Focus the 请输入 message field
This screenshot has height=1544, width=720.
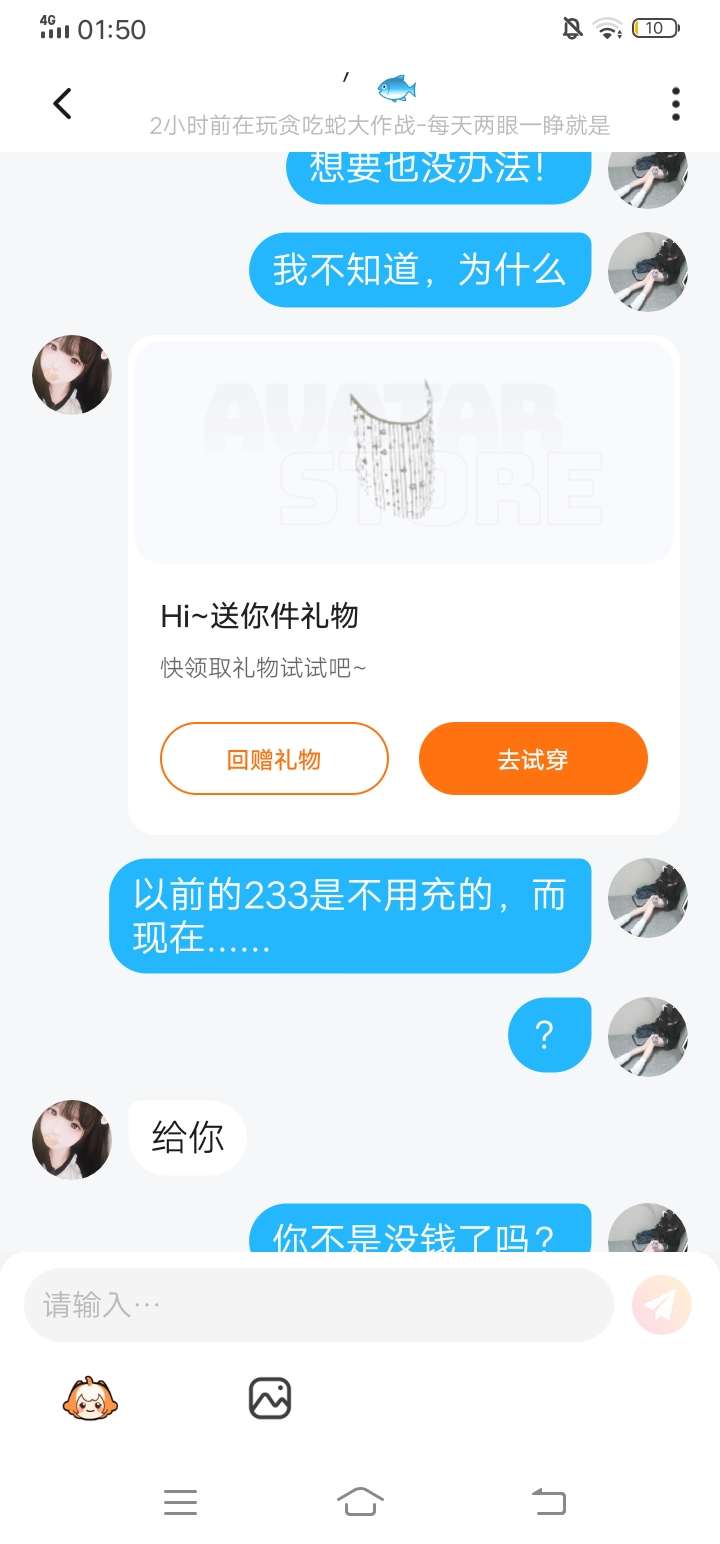click(x=318, y=1305)
